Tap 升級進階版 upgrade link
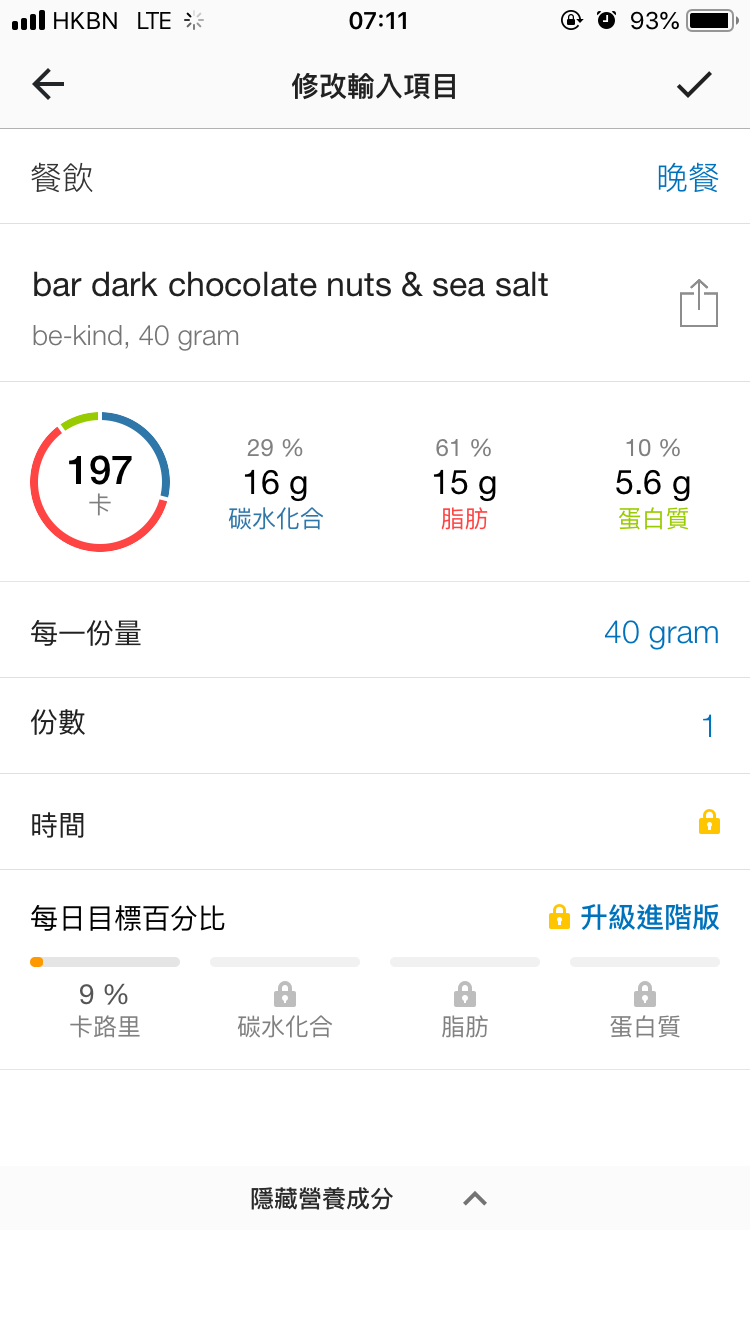This screenshot has width=750, height=1334. 634,918
